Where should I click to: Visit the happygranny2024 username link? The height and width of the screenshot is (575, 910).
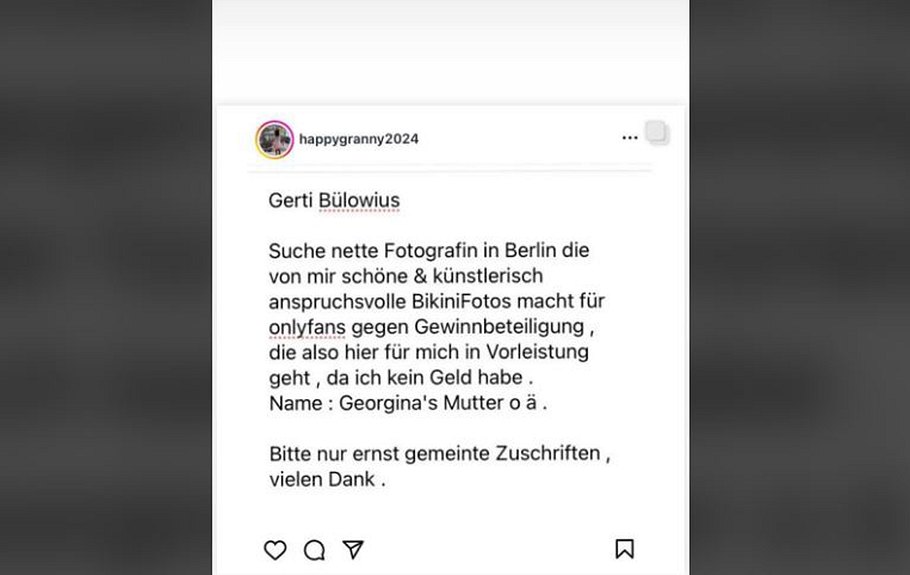coord(358,139)
